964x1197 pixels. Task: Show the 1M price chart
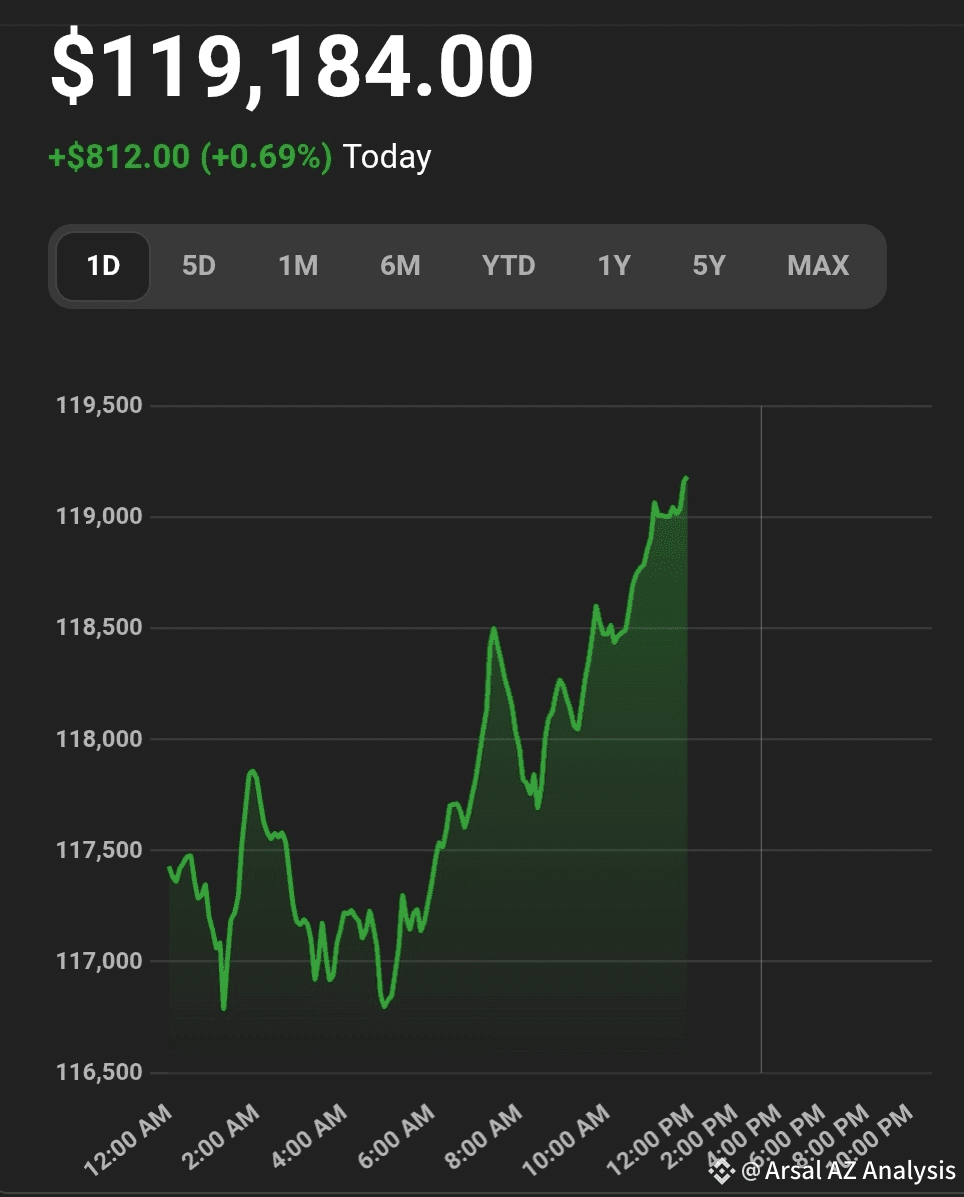[298, 266]
